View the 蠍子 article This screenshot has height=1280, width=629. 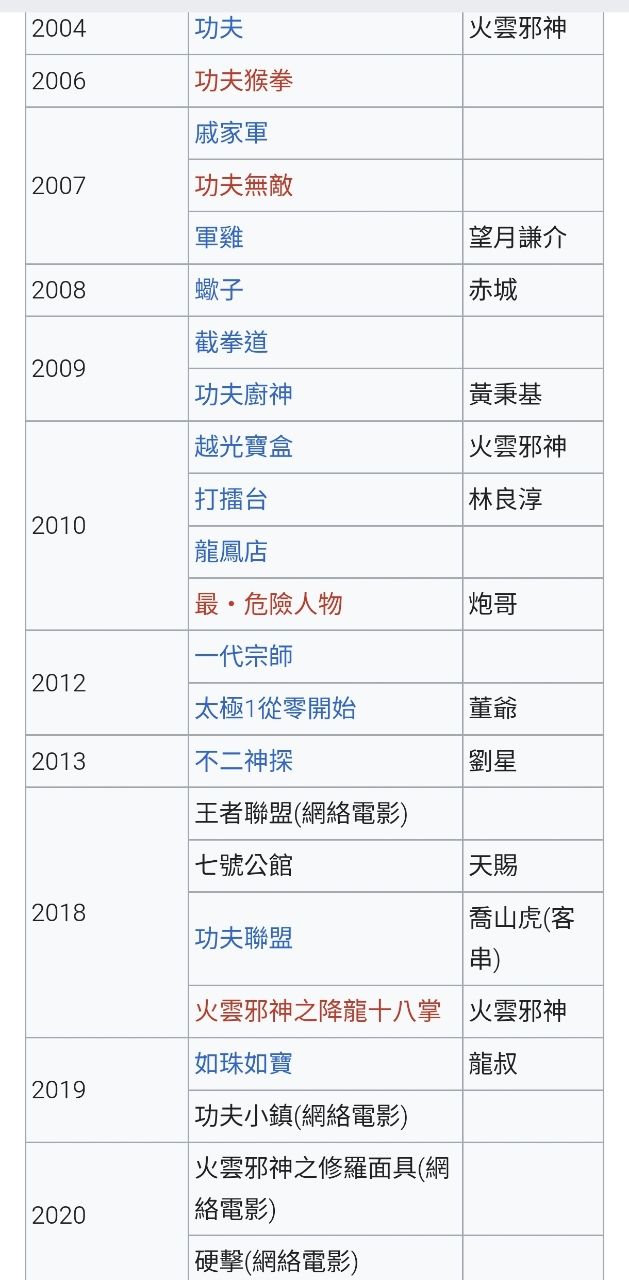click(219, 290)
